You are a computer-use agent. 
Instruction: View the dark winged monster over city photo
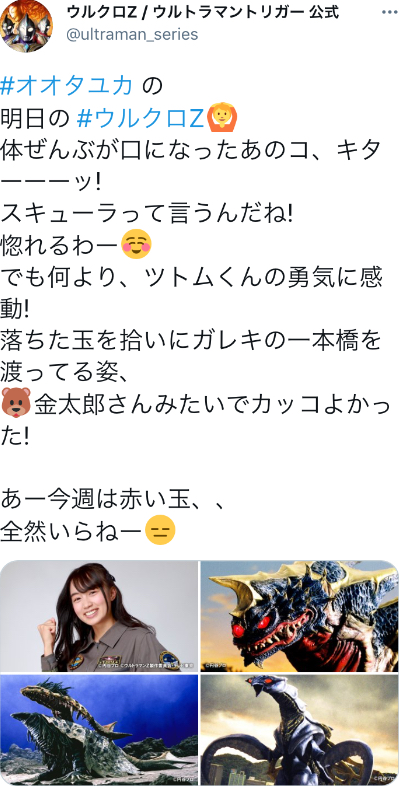tap(299, 729)
